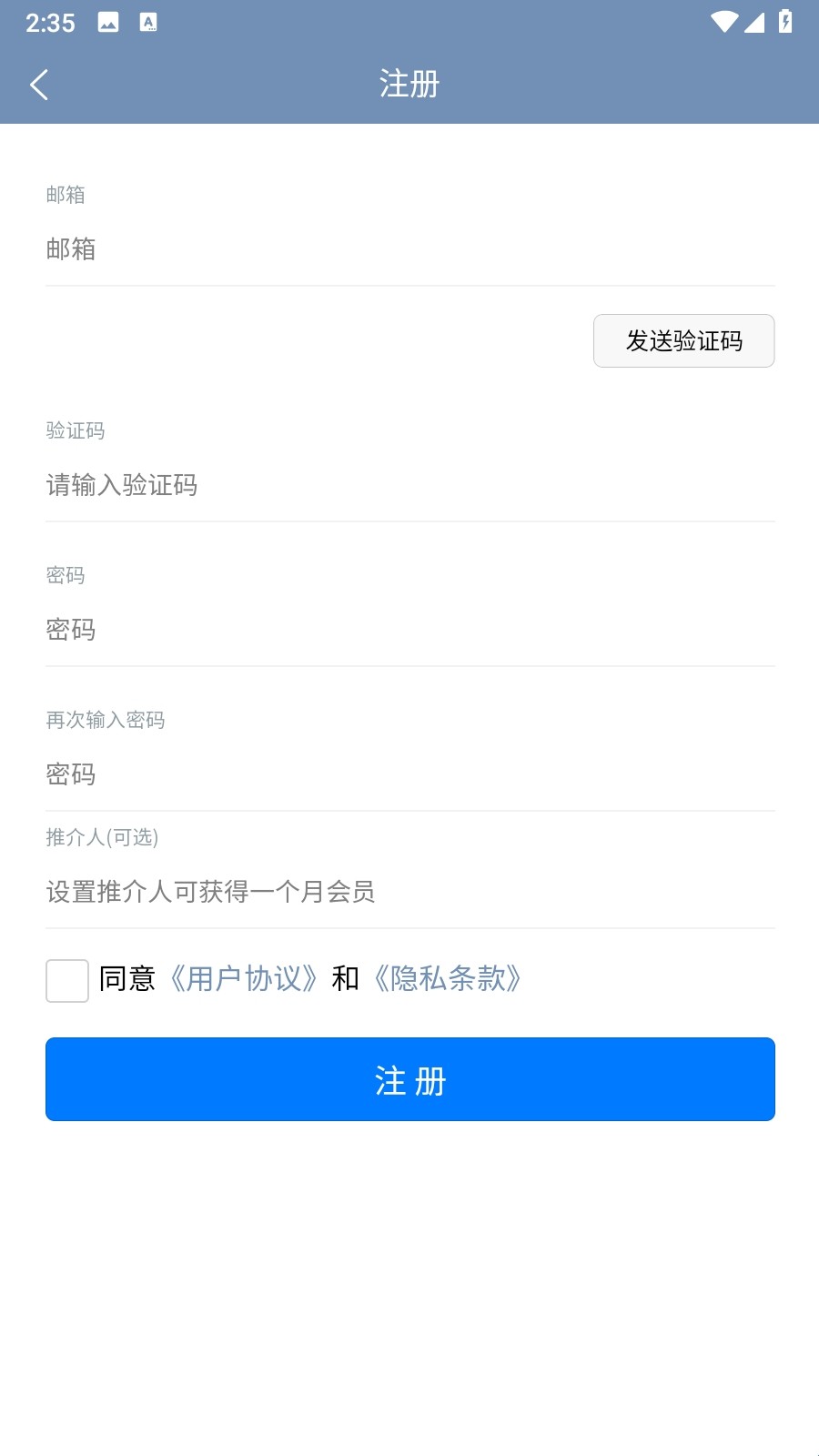Check the 同意 agreement checkbox
The image size is (819, 1456).
pos(67,980)
